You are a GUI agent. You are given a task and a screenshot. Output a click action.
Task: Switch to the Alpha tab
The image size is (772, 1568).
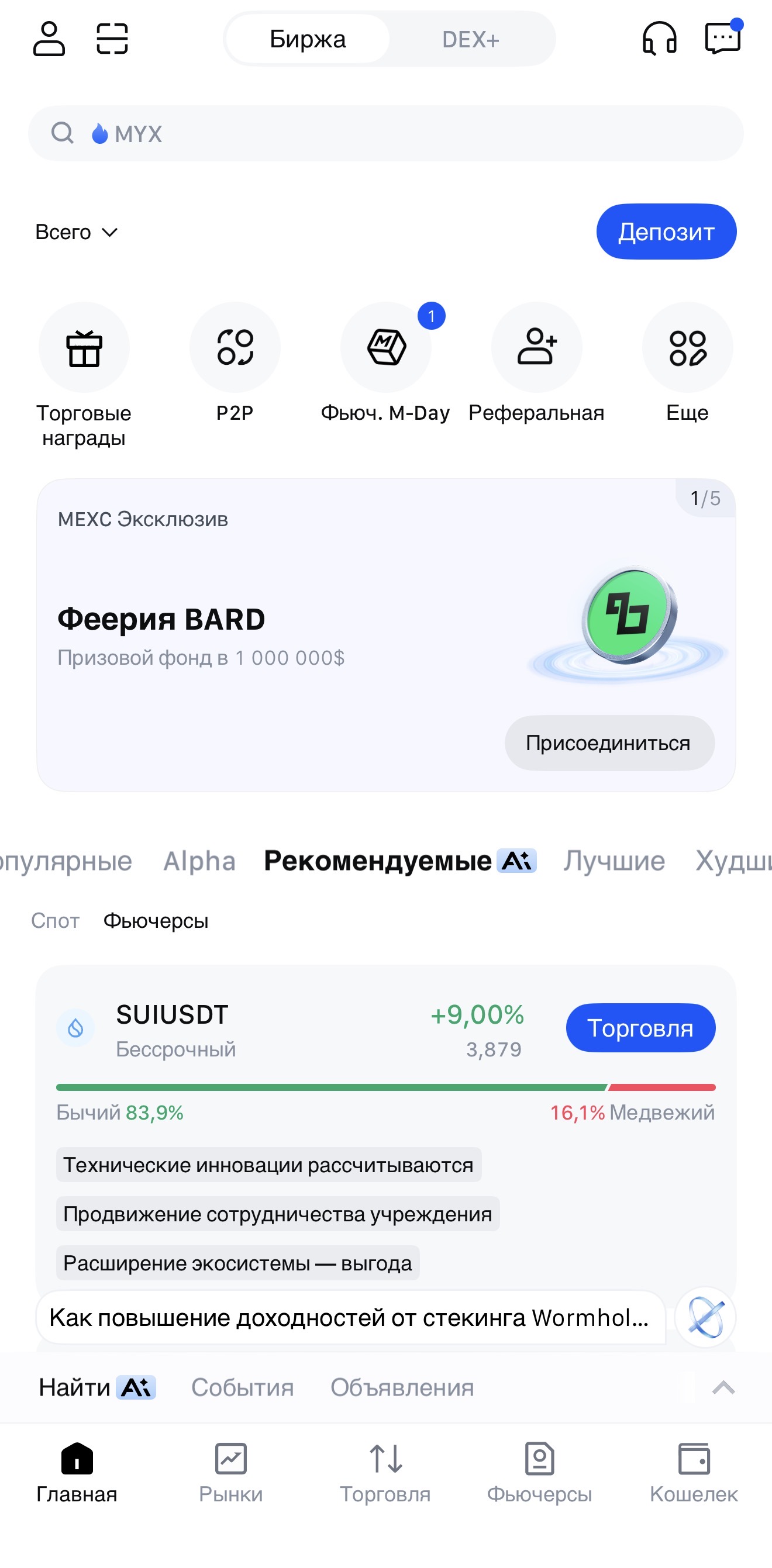(x=199, y=861)
